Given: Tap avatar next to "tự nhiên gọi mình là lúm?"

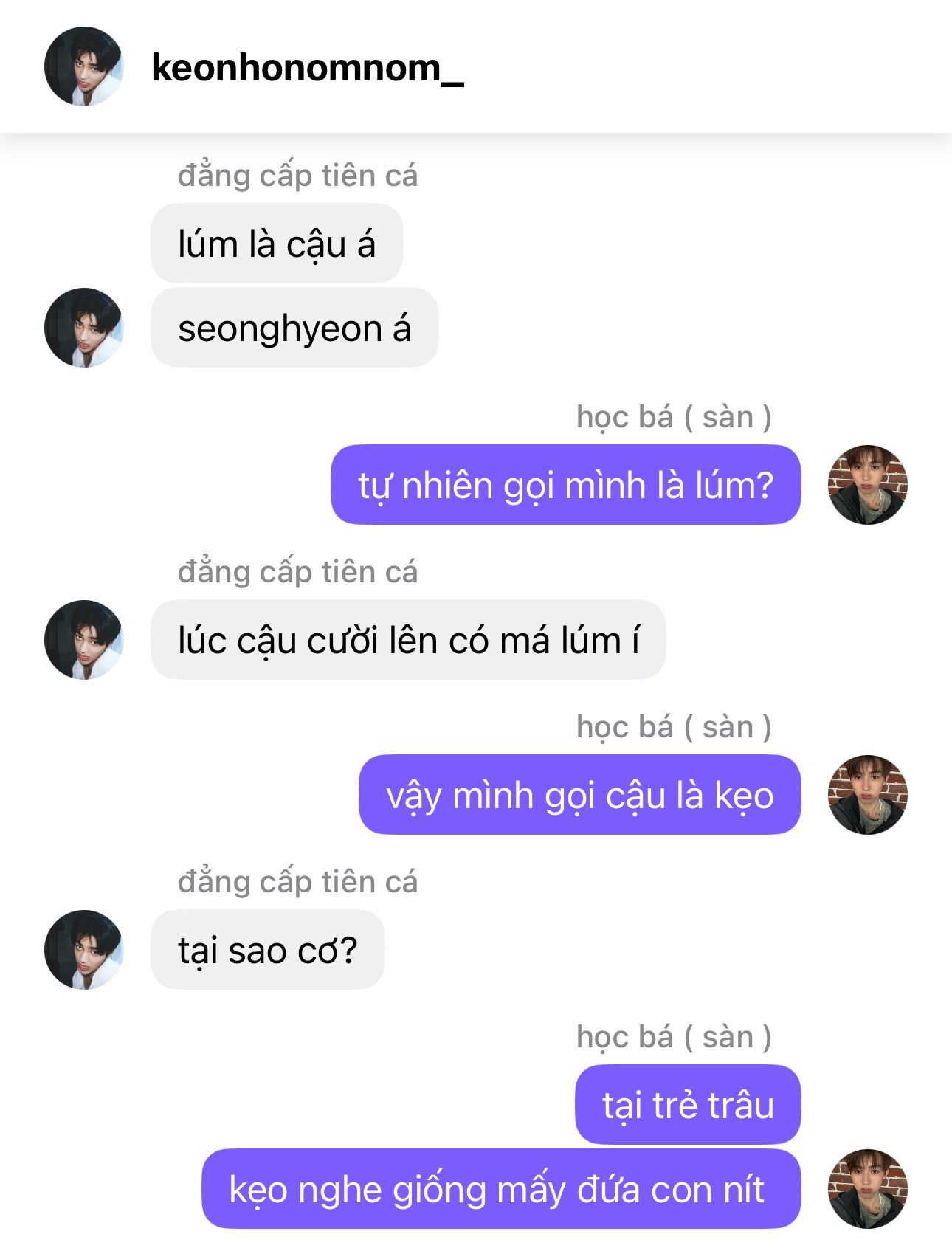Looking at the screenshot, I should tap(867, 484).
